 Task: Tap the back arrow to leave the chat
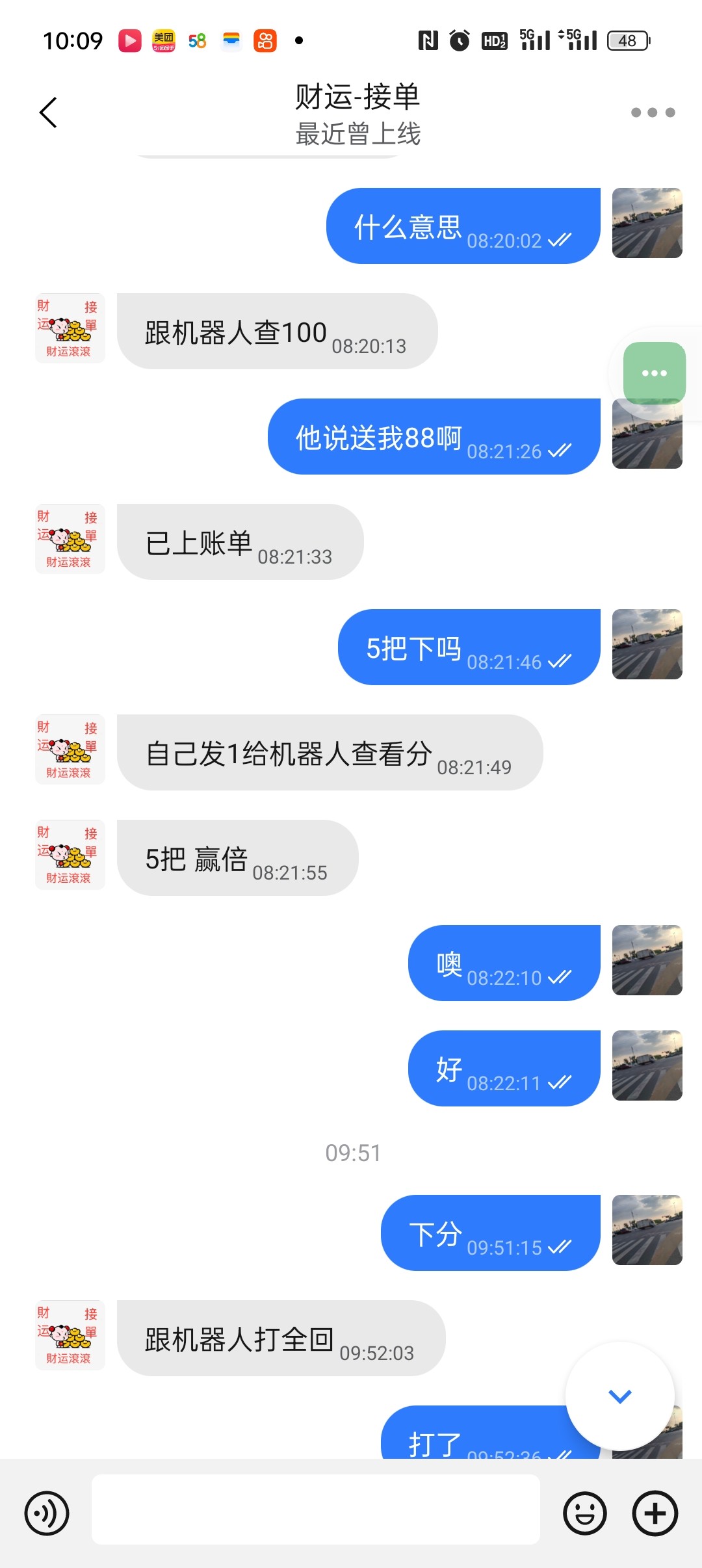pos(47,112)
